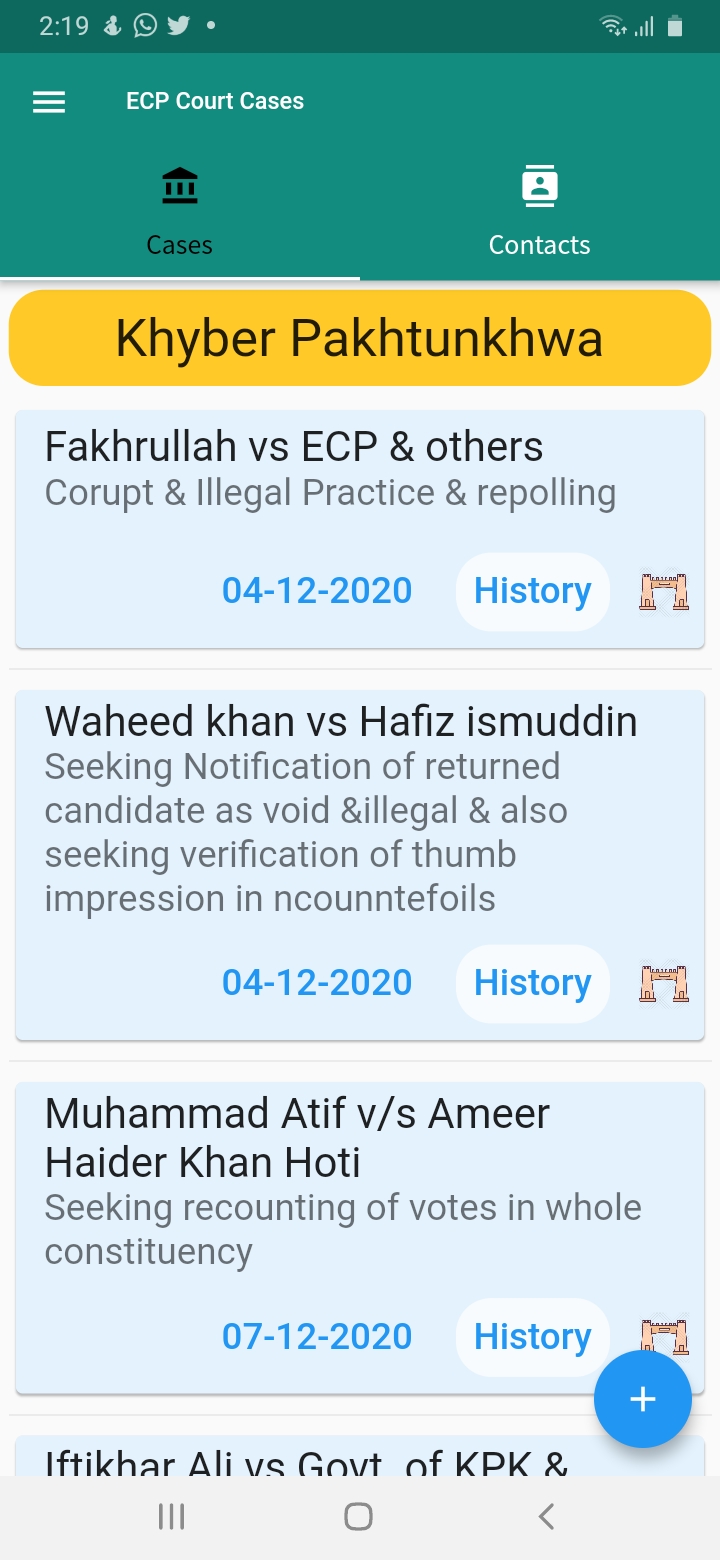
Task: Open the Fakhrullah vs ECP & others card
Action: (x=360, y=529)
